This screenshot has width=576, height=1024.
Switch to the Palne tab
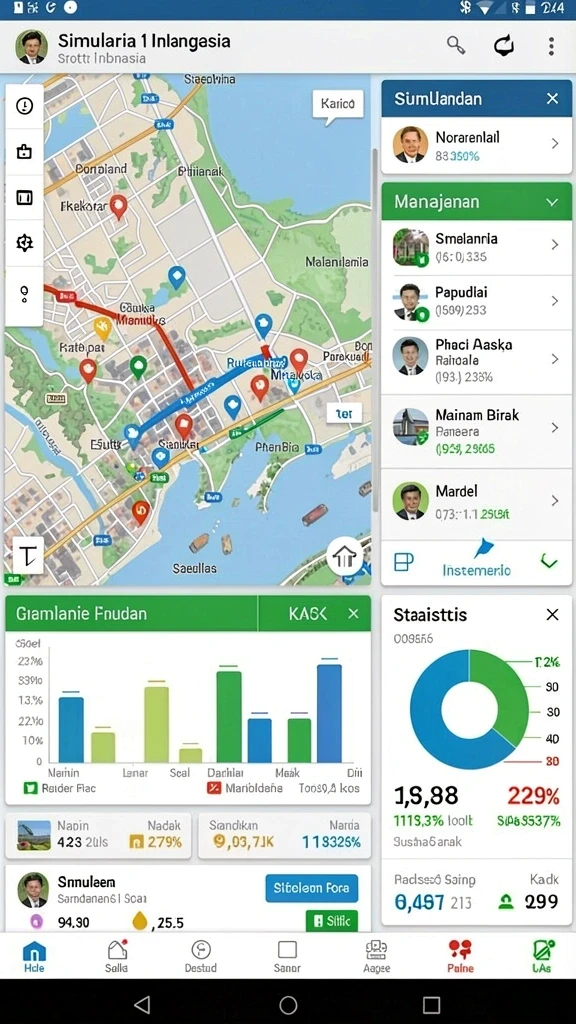tap(460, 956)
